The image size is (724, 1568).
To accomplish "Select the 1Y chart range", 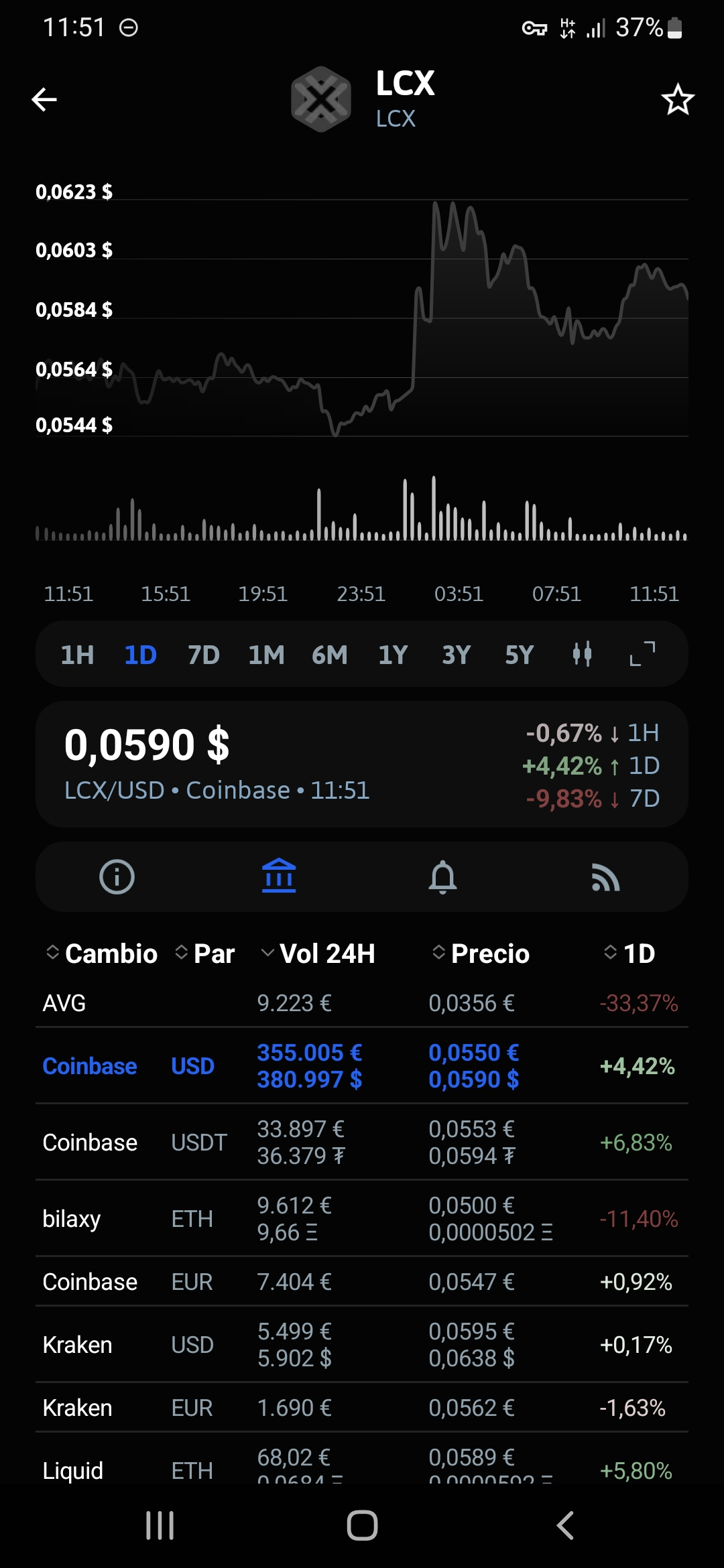I will click(393, 655).
